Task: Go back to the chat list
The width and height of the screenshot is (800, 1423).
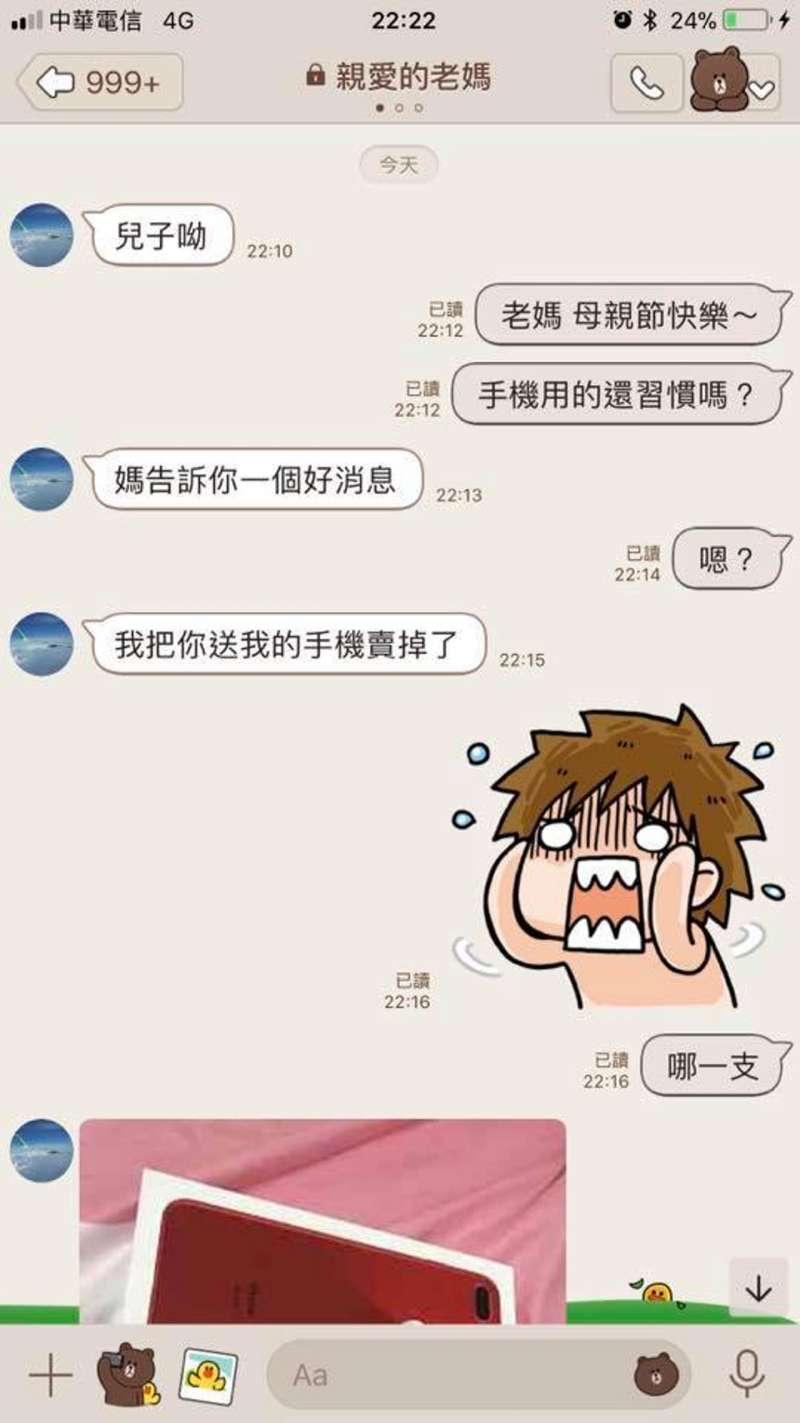Action: click(100, 83)
